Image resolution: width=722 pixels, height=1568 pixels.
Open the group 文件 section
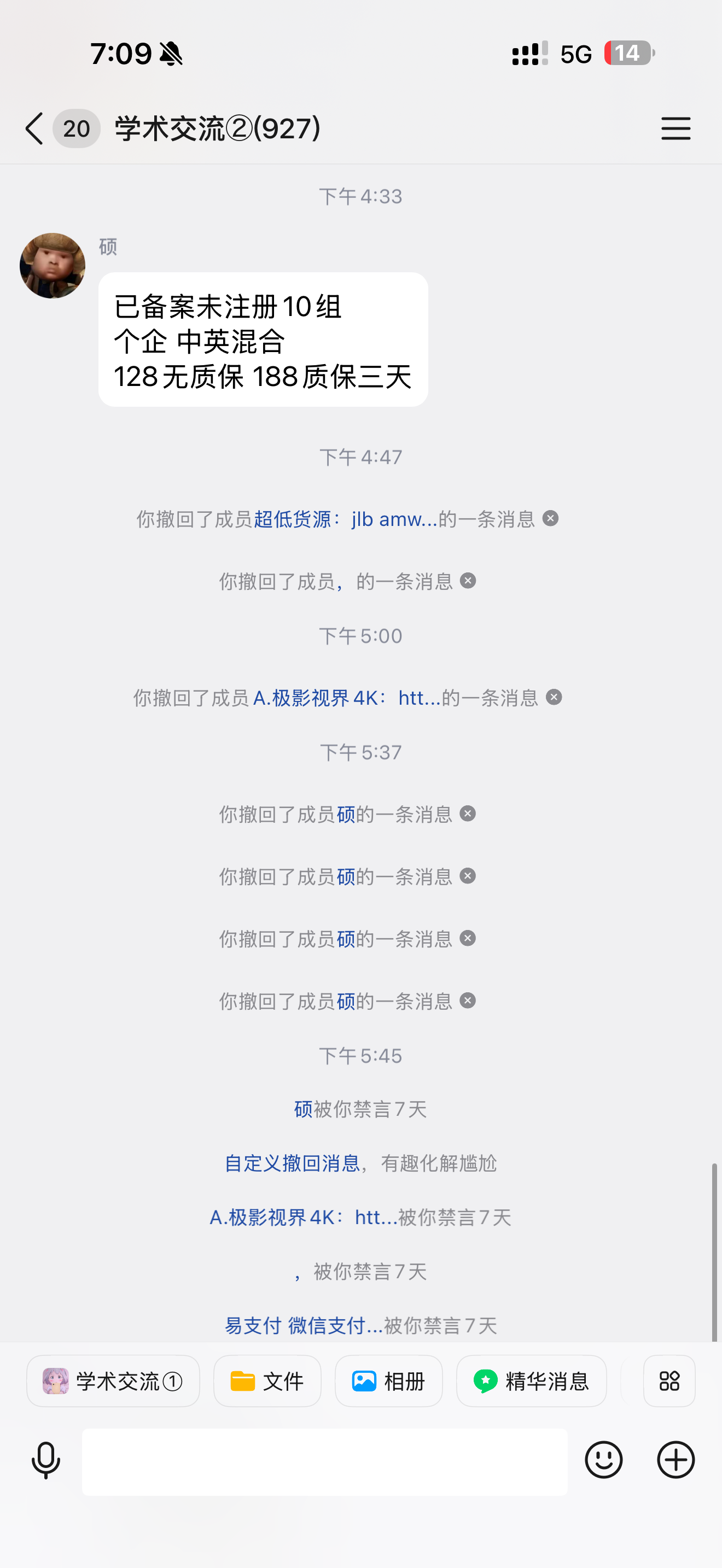(x=267, y=1381)
